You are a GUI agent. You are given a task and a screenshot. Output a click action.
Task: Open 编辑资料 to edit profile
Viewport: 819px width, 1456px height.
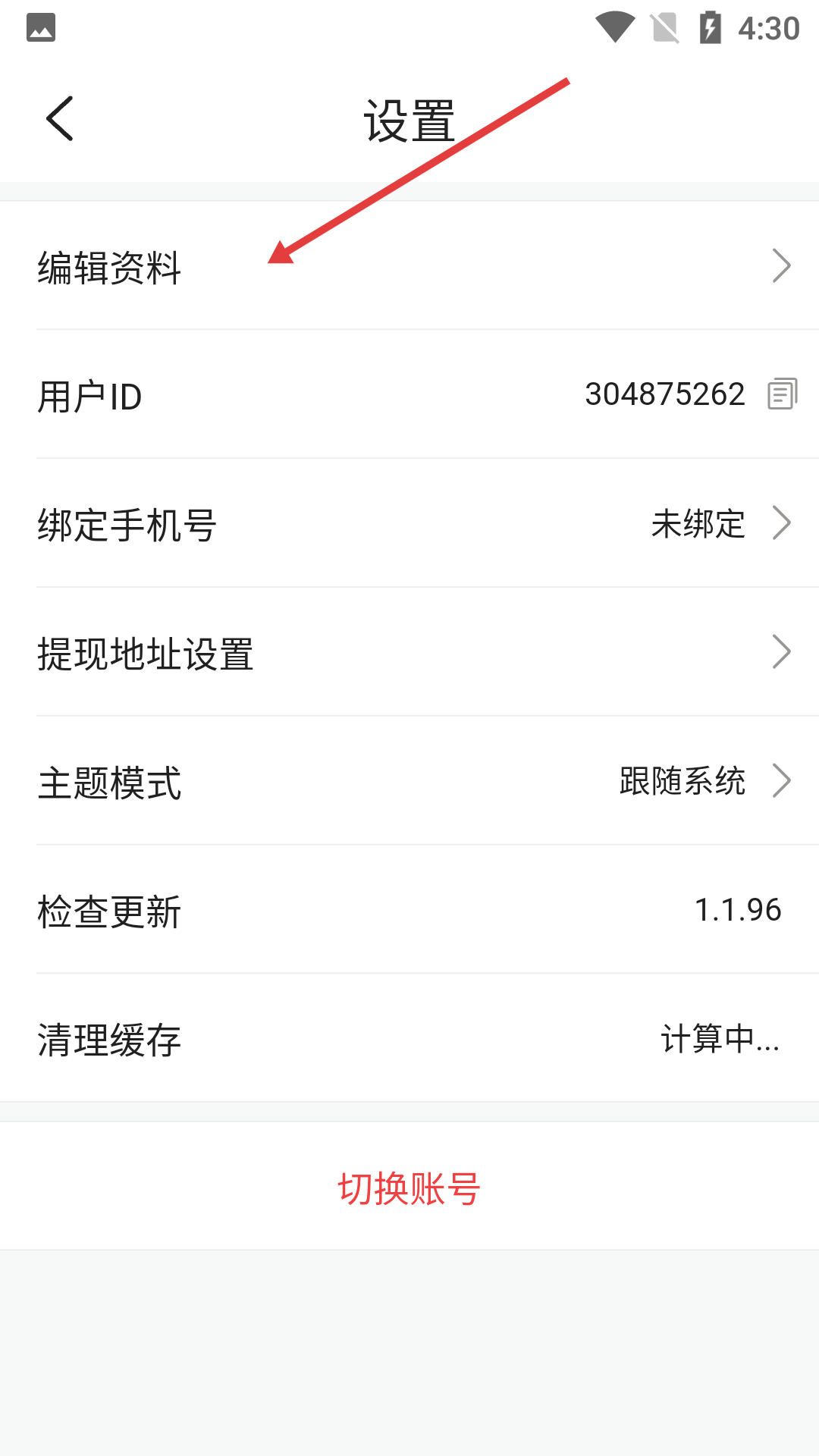[x=409, y=265]
